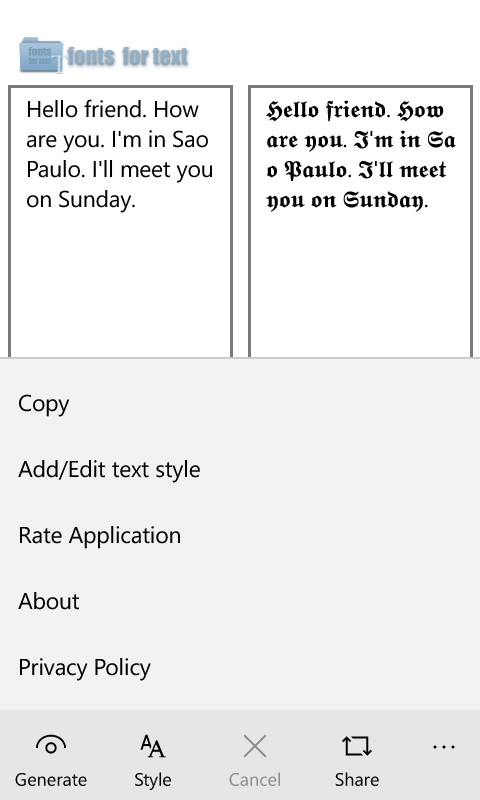Open Add/Edit text style
This screenshot has height=800, width=480.
[x=240, y=469]
